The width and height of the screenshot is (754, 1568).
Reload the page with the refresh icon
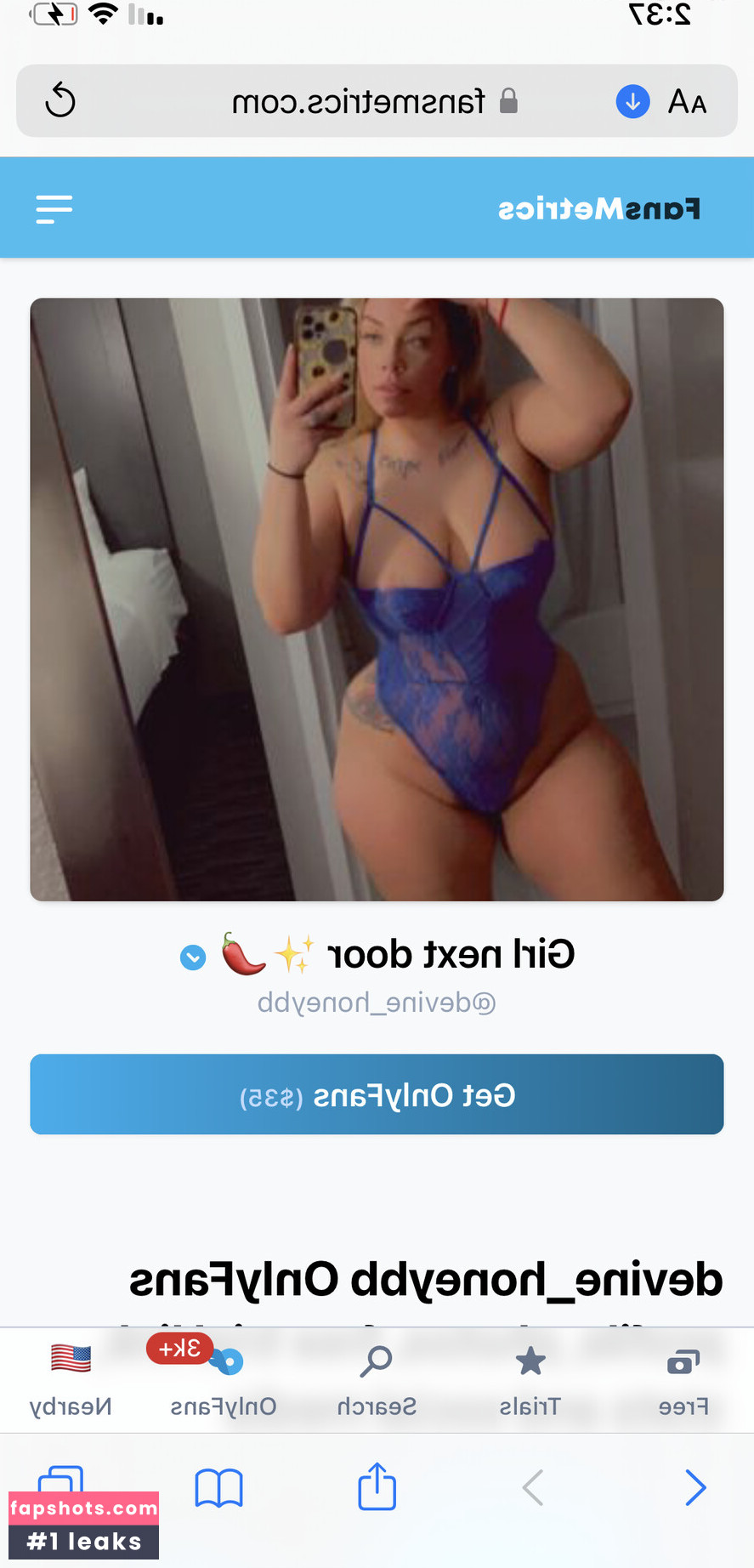point(60,100)
